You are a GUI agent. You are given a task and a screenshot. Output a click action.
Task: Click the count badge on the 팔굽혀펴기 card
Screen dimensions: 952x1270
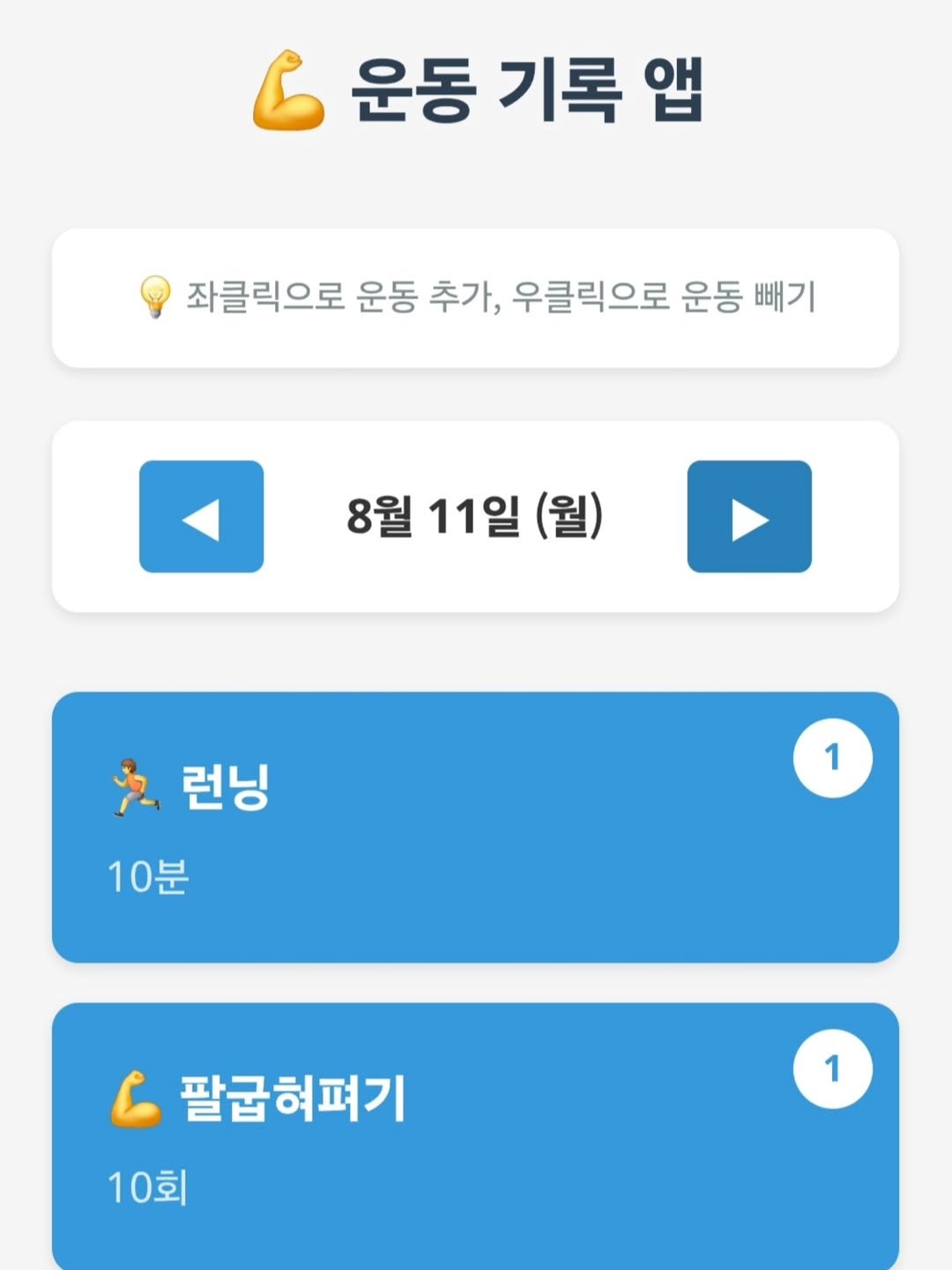tap(832, 1068)
